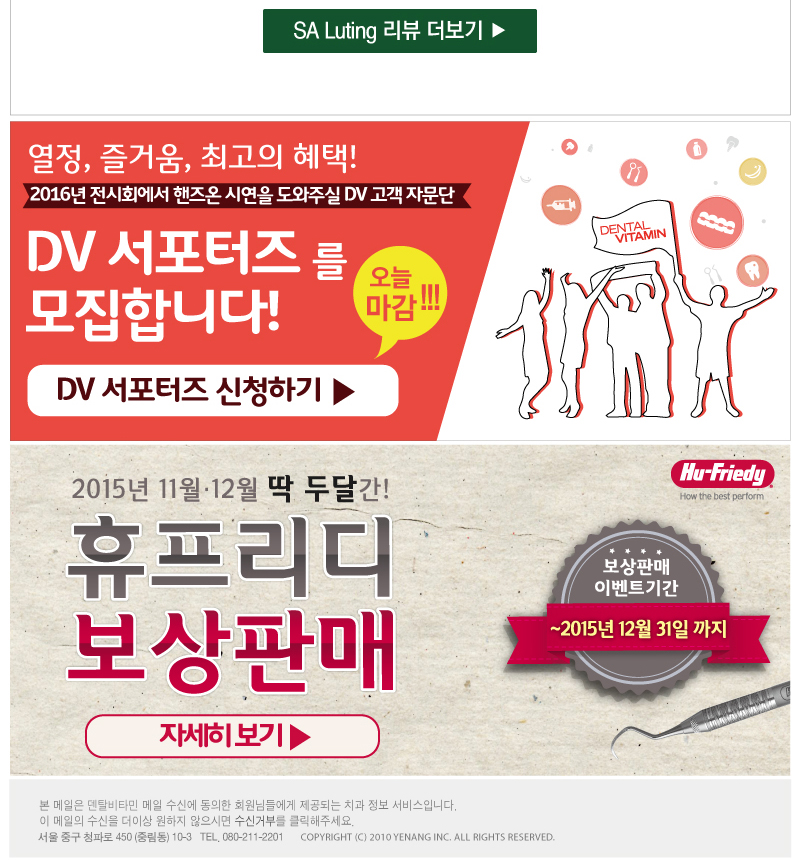
Task: Open 자세히 보기 for the 휴프리디 보상판매 event
Action: coord(232,736)
